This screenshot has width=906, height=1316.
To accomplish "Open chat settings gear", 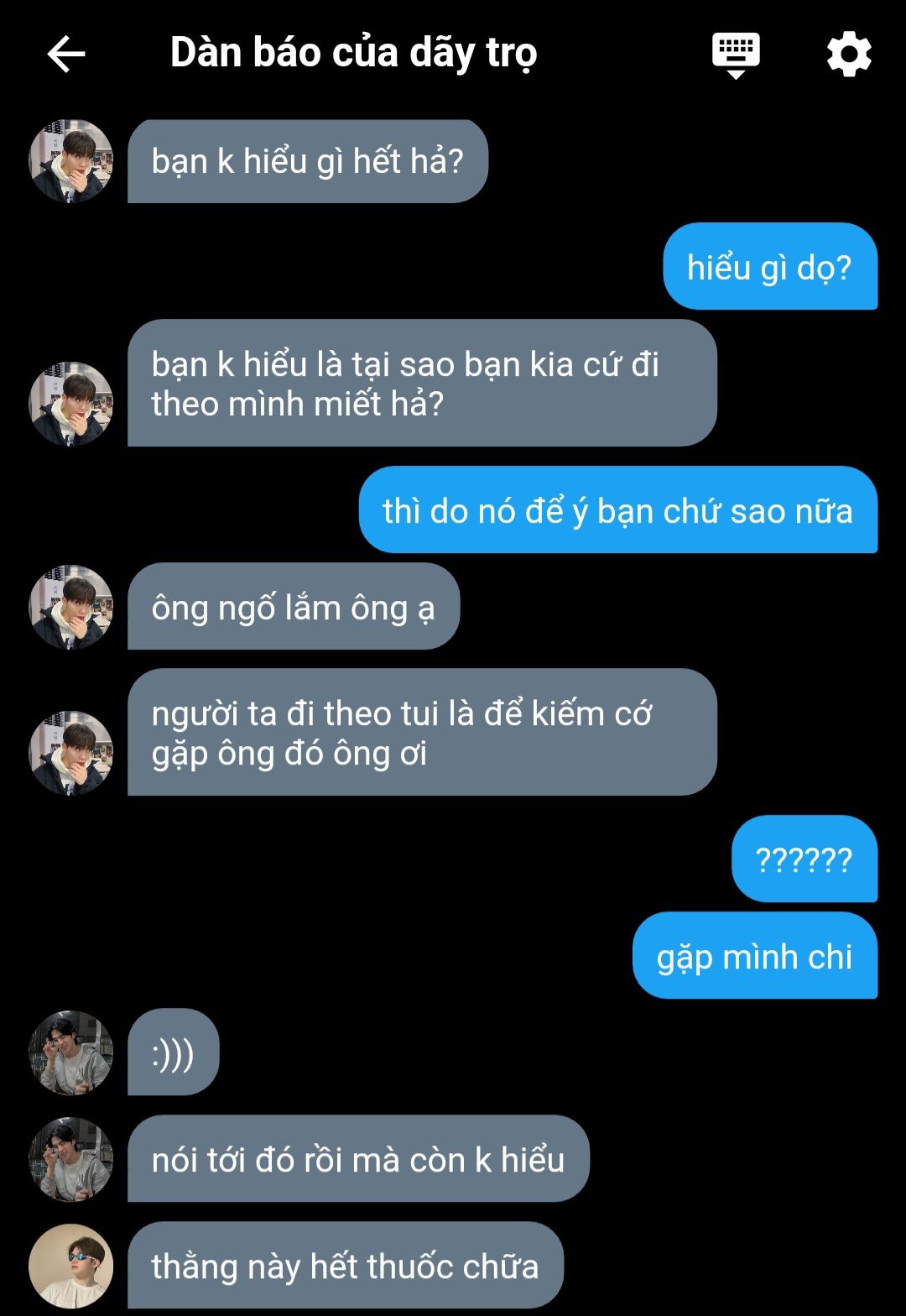I will [x=849, y=55].
